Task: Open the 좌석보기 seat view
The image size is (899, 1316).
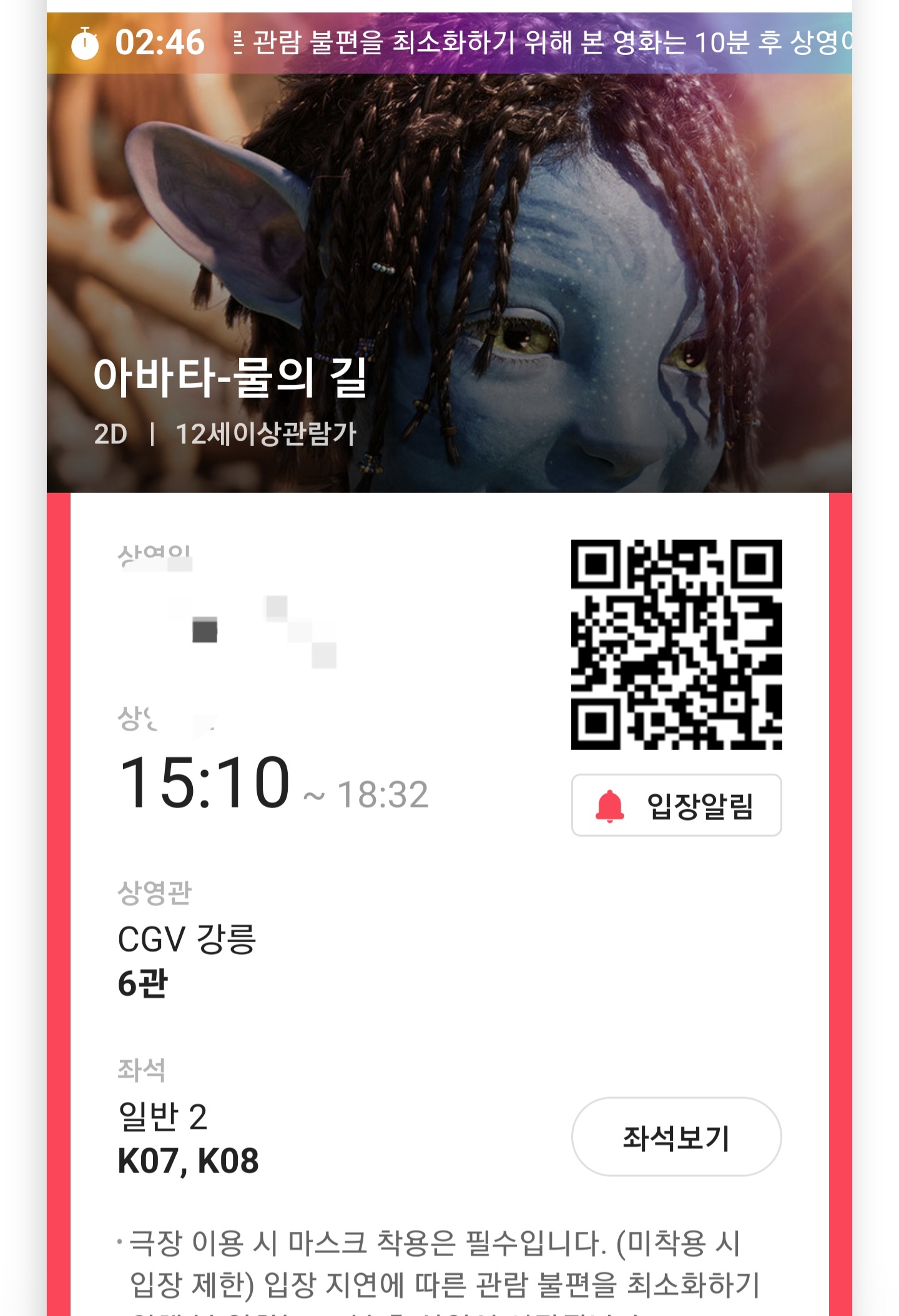Action: pyautogui.click(x=676, y=1138)
